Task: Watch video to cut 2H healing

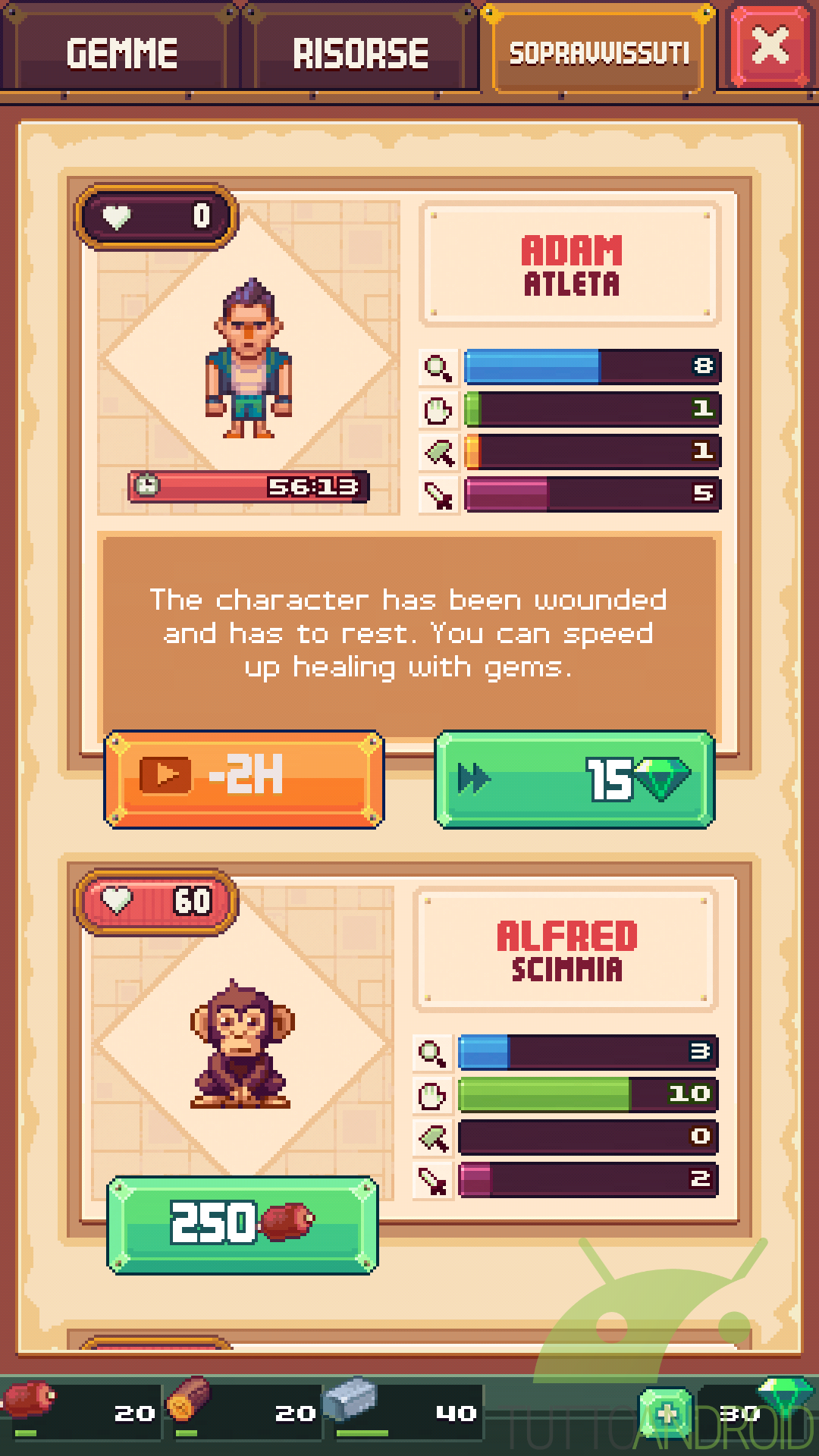Action: (x=243, y=779)
